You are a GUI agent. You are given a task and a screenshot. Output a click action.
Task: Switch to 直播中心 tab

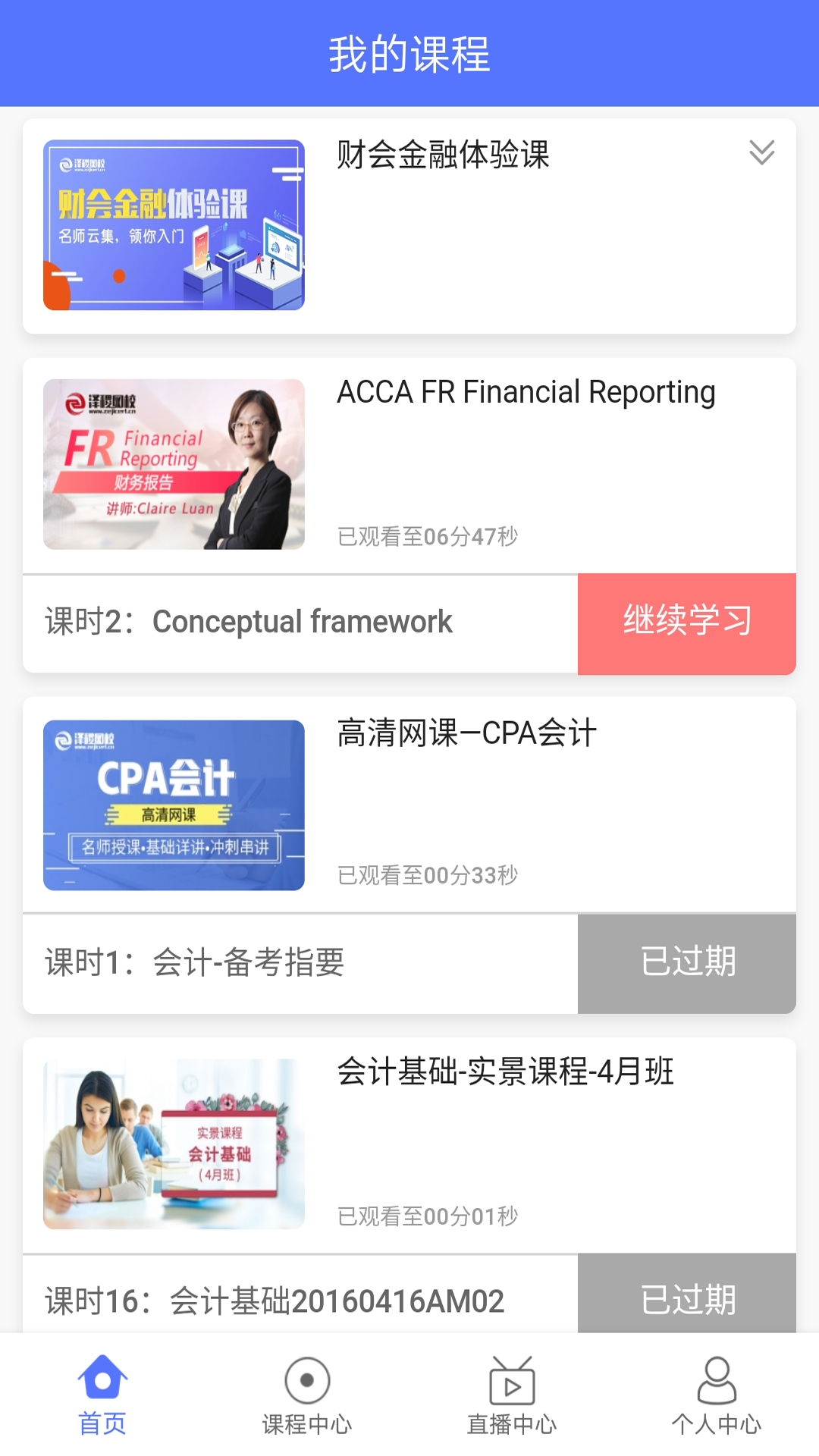pyautogui.click(x=512, y=1395)
